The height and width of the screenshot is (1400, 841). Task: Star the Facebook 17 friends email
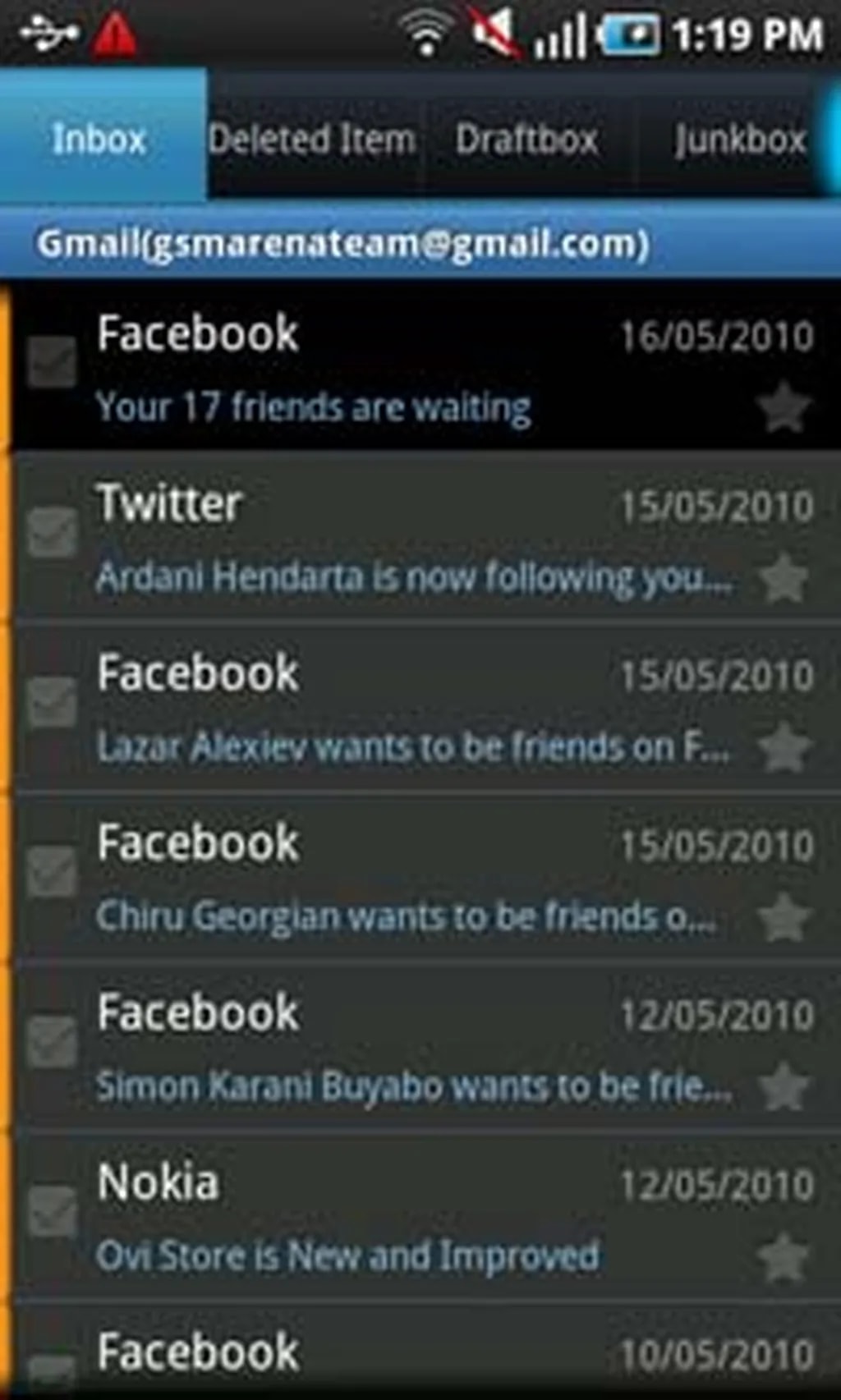pyautogui.click(x=784, y=407)
